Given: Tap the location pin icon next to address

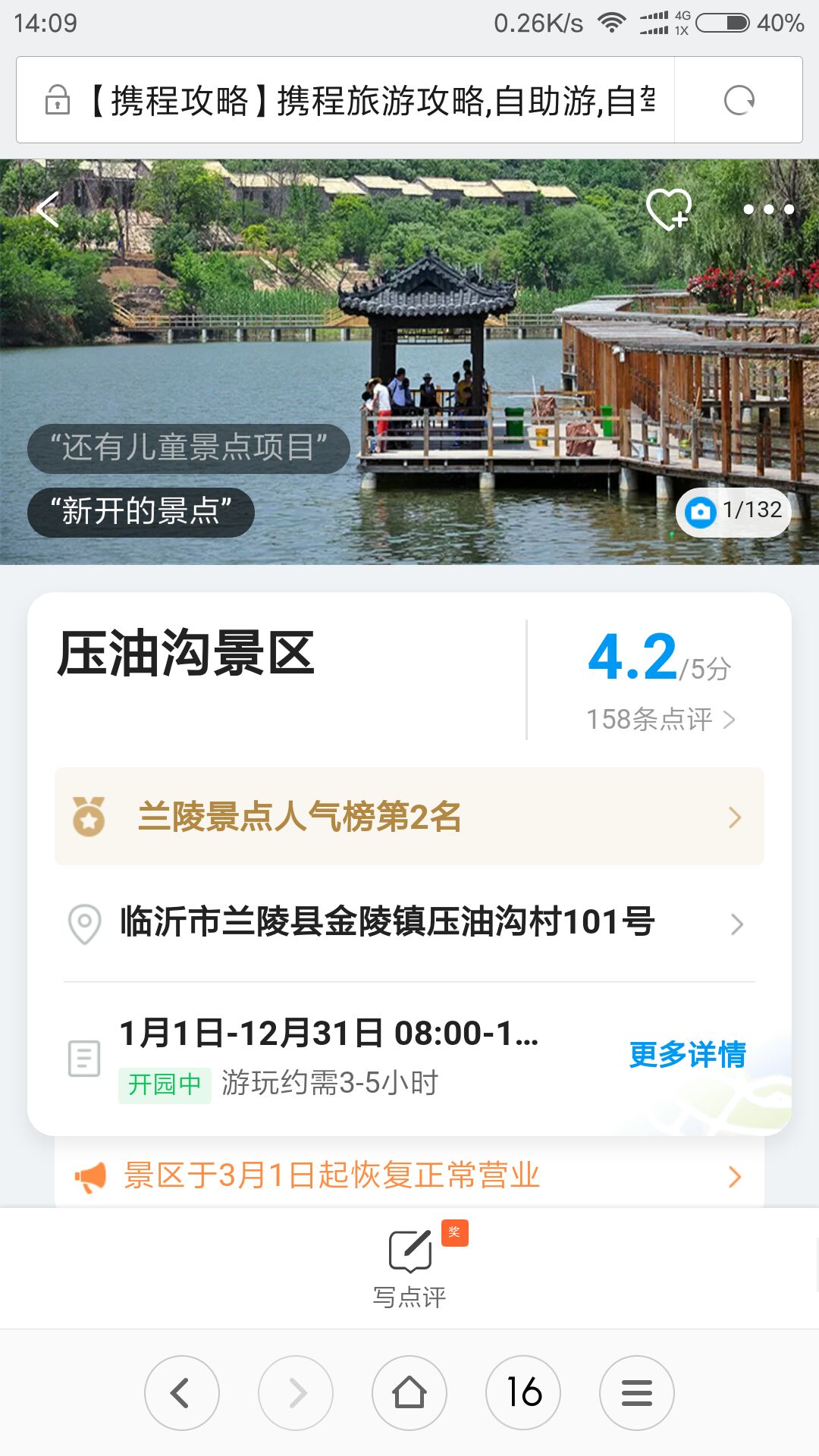Looking at the screenshot, I should point(83,924).
